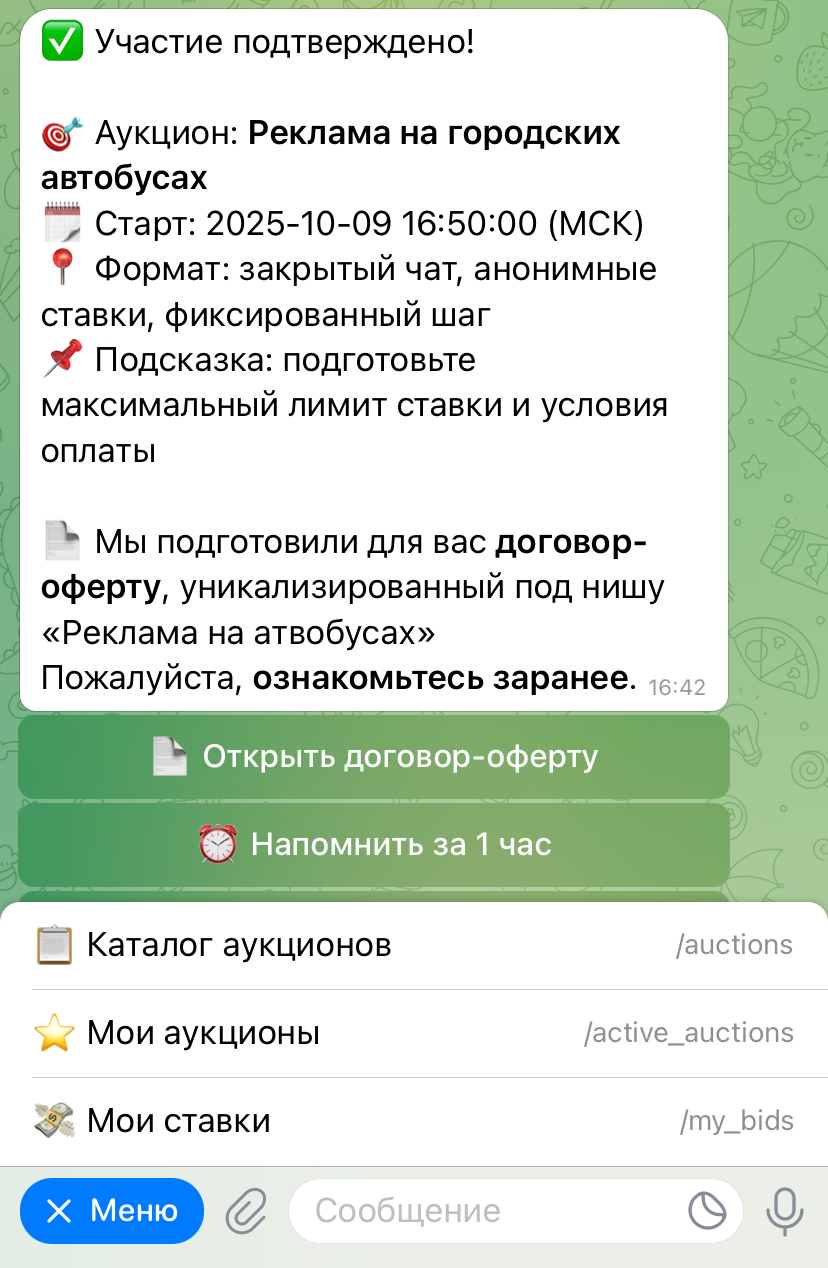Select 'Мои аукционы' from bot menu
This screenshot has width=828, height=1268.
[x=414, y=1033]
